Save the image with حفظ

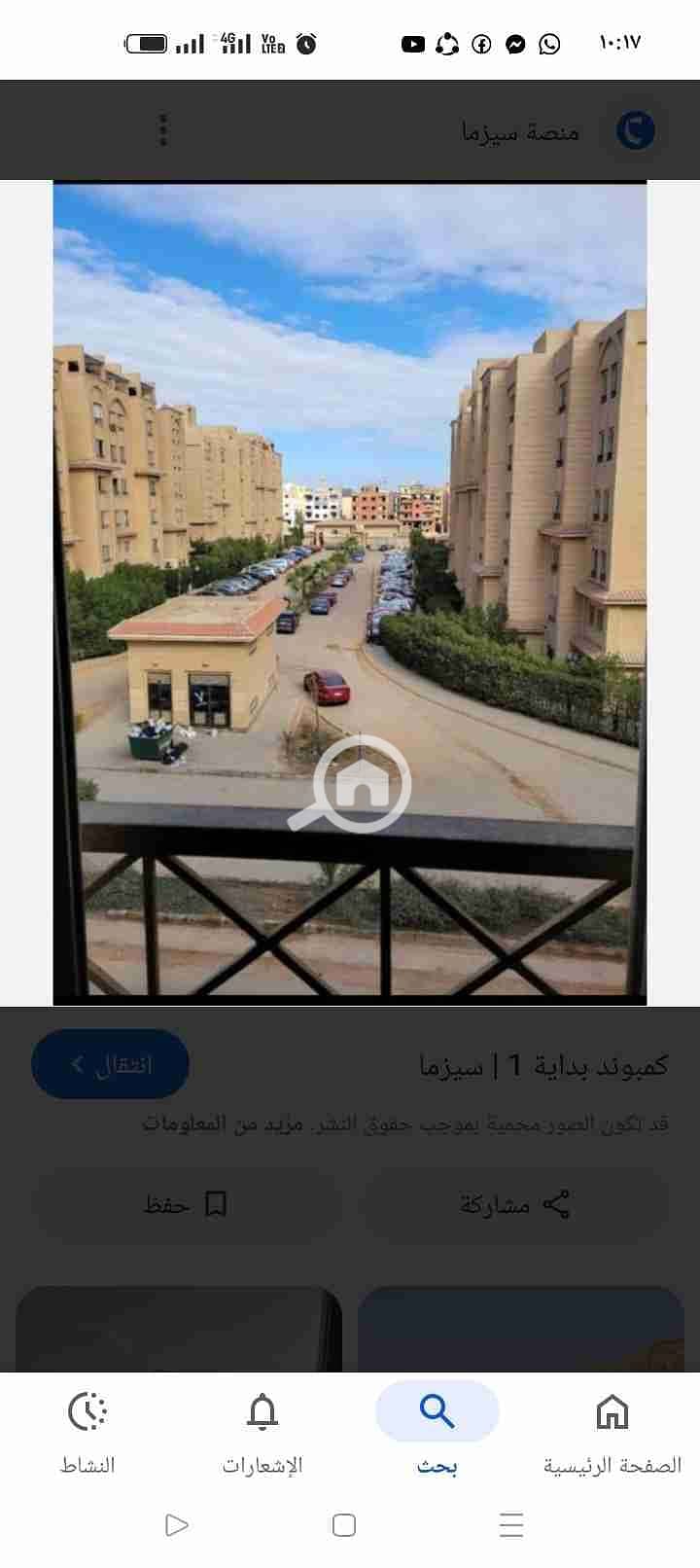186,1204
